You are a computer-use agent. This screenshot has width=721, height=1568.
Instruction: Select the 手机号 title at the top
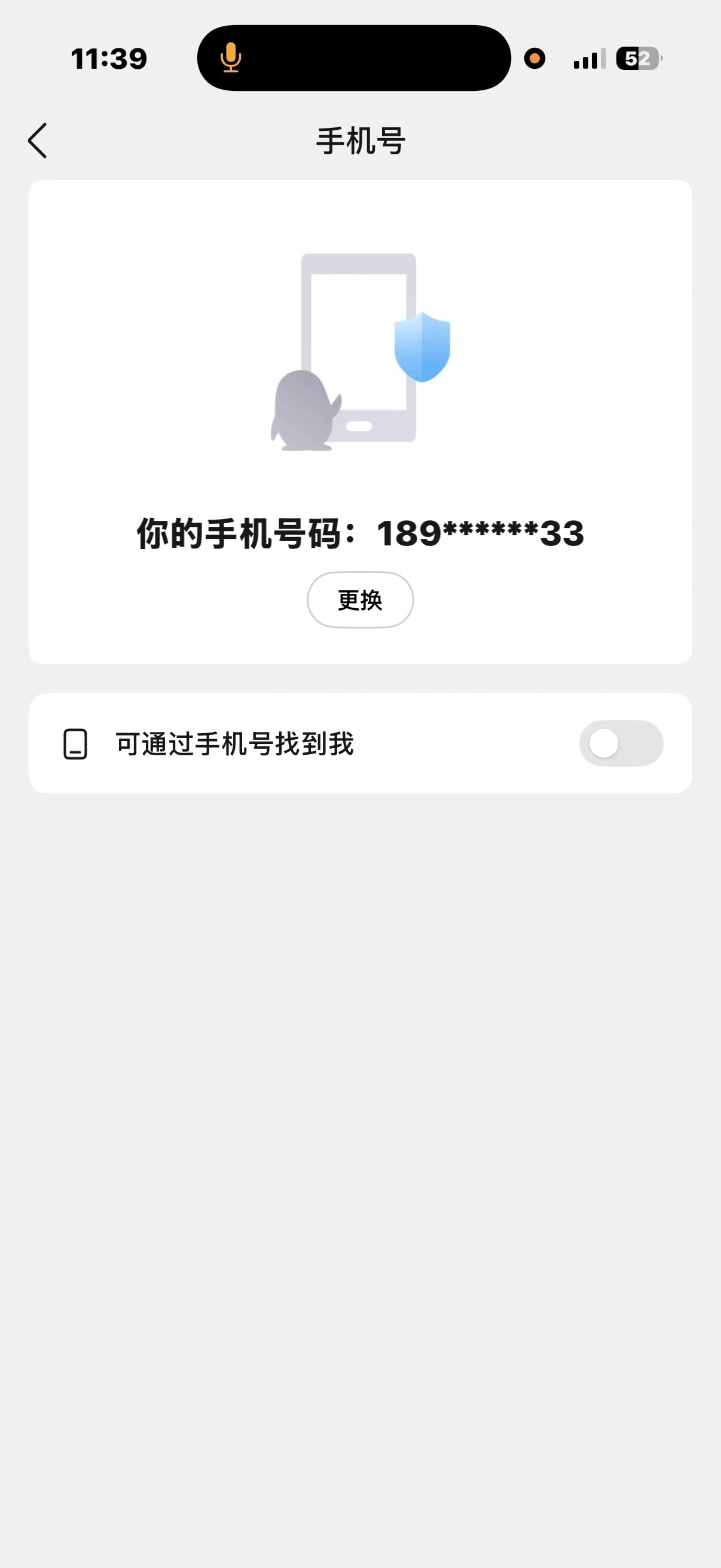point(360,141)
